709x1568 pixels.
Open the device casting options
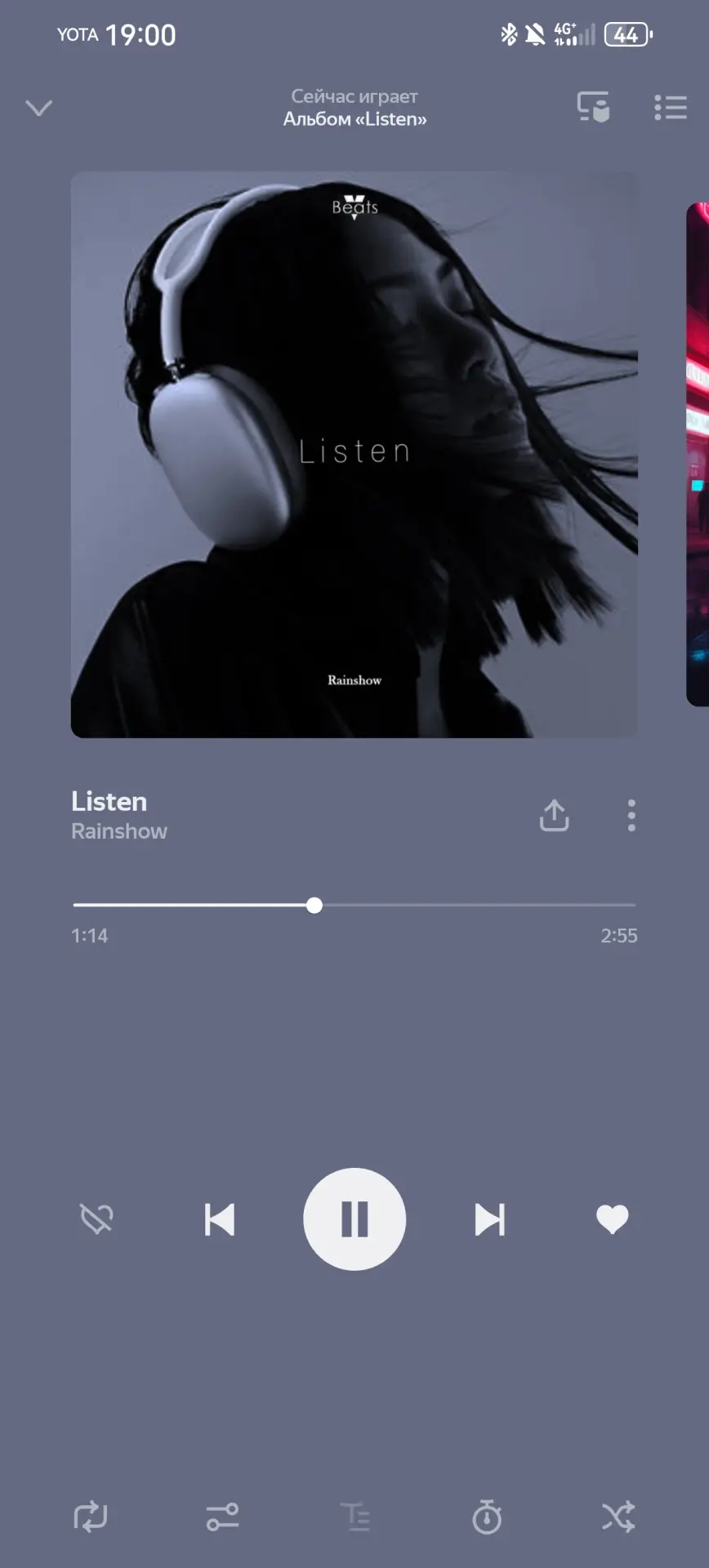point(593,107)
